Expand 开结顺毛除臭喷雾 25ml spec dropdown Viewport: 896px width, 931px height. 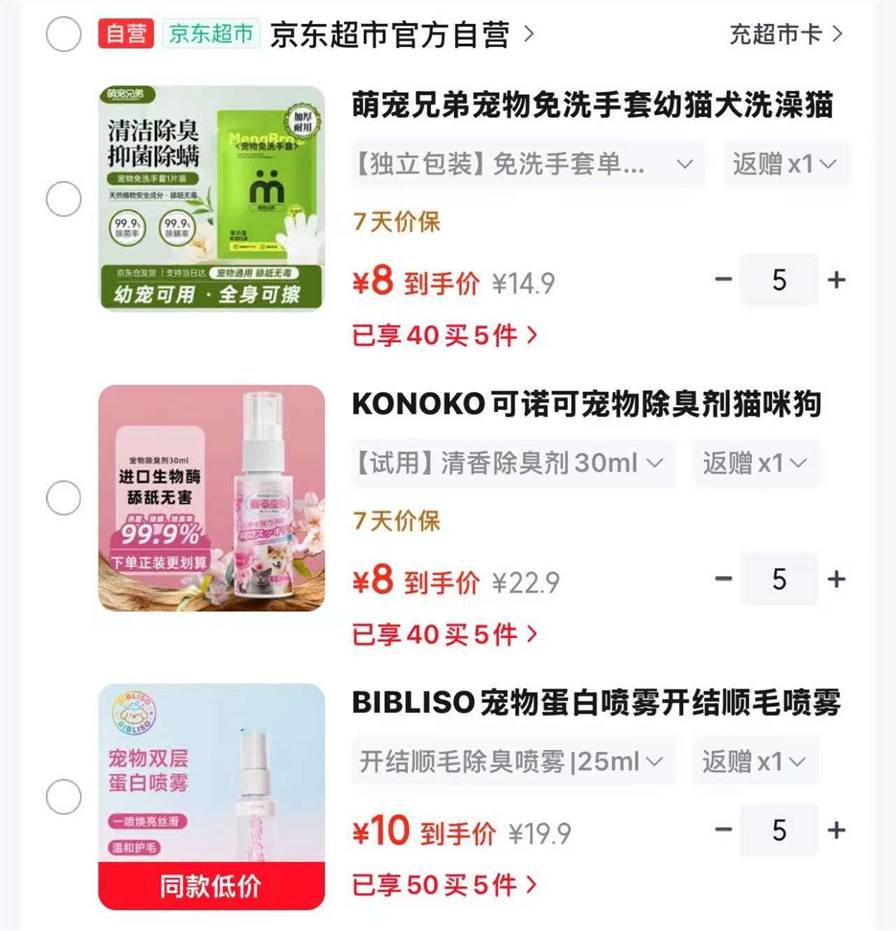pyautogui.click(x=512, y=761)
